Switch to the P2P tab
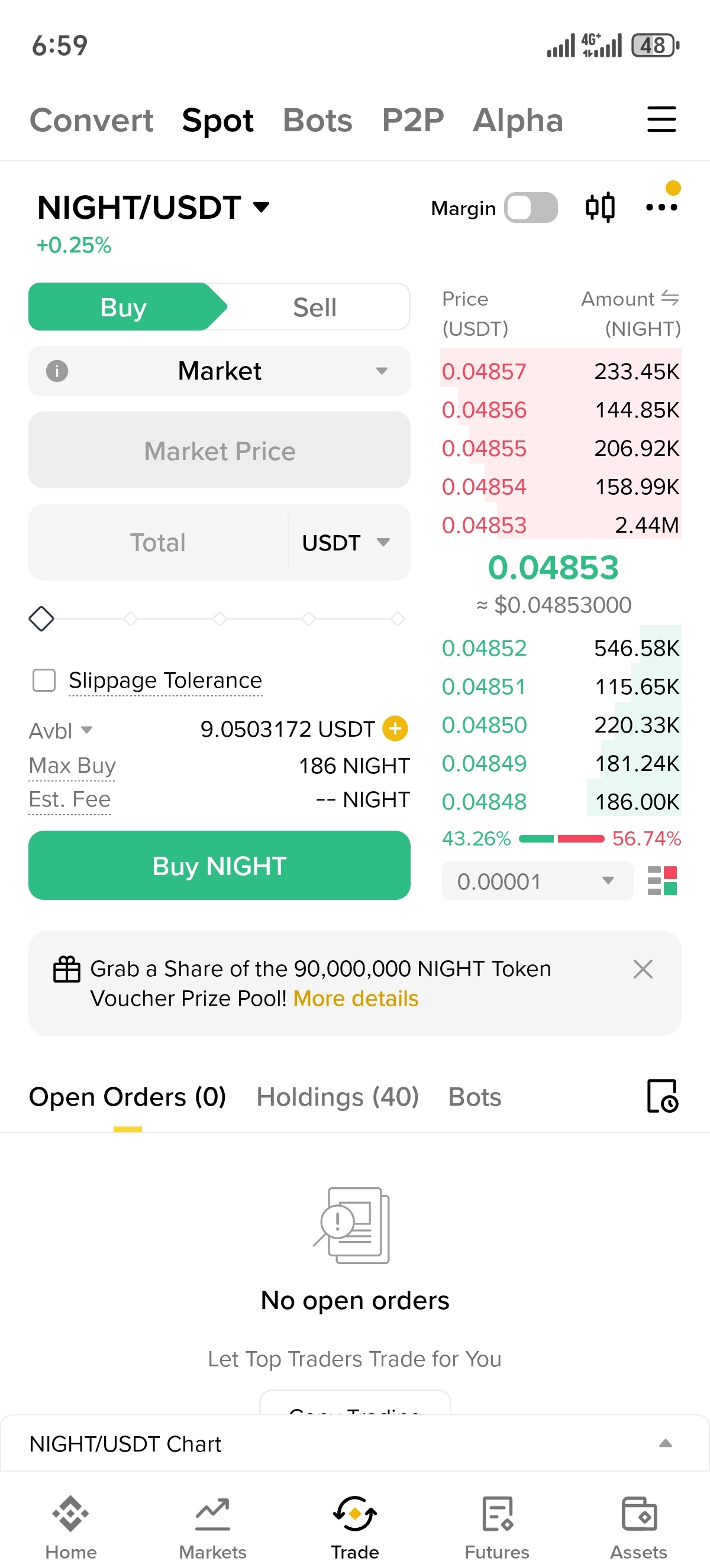Screen dimensions: 710x1568 point(412,121)
